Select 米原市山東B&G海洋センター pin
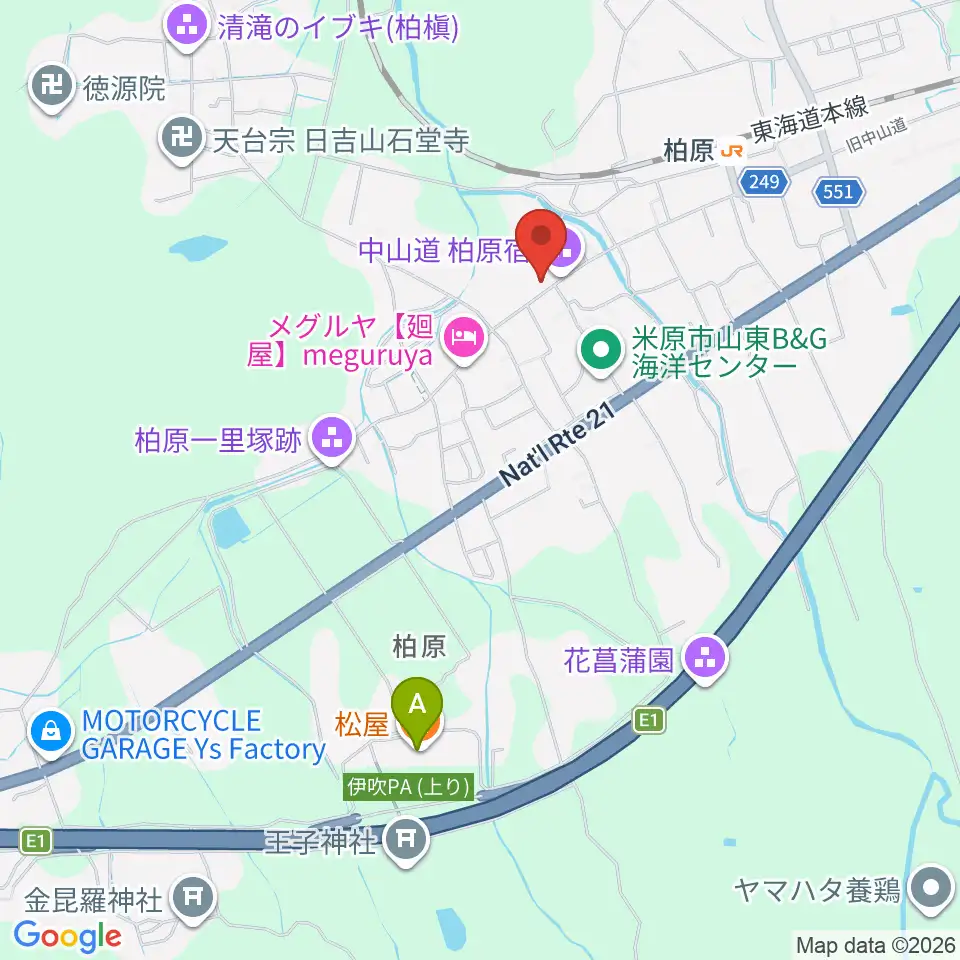This screenshot has width=960, height=960. tap(601, 351)
